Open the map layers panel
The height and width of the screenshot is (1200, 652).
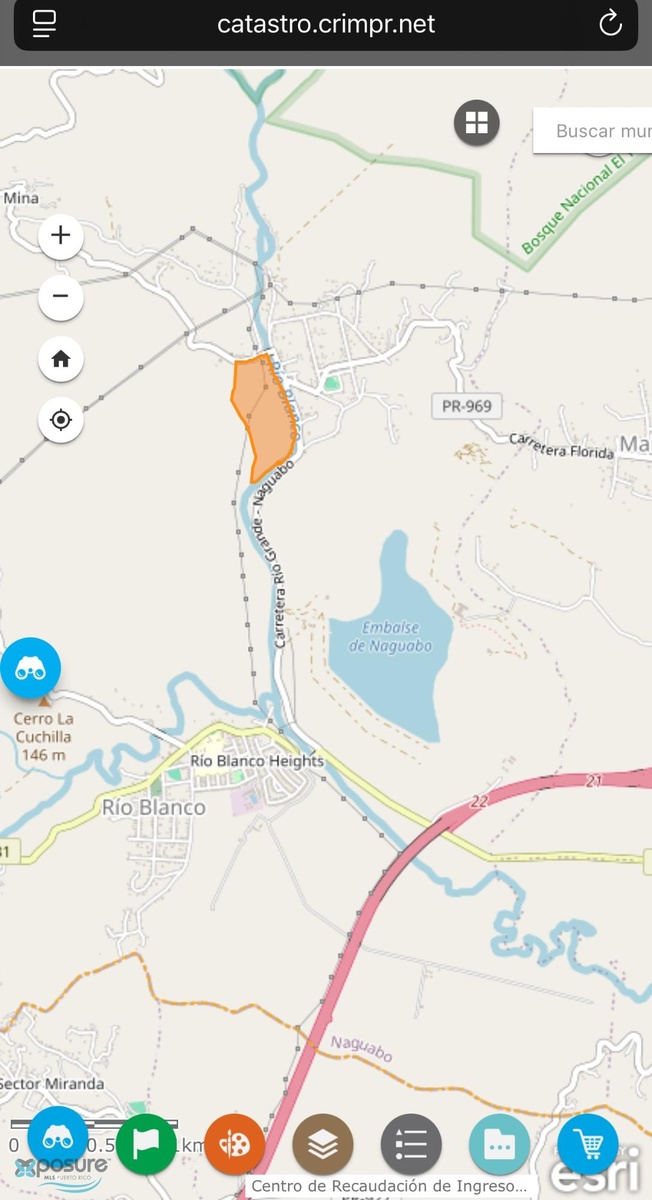323,1144
